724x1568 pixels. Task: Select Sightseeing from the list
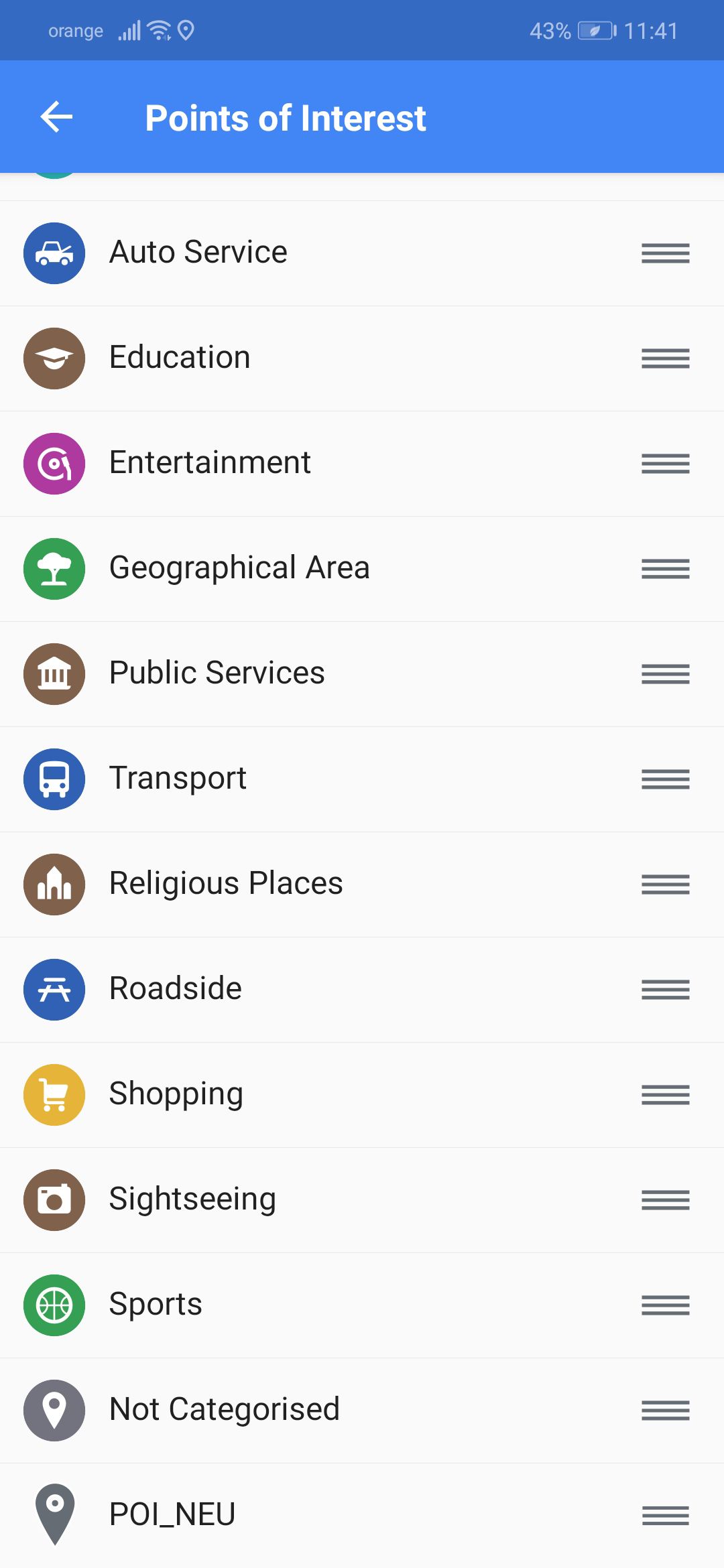(362, 1200)
